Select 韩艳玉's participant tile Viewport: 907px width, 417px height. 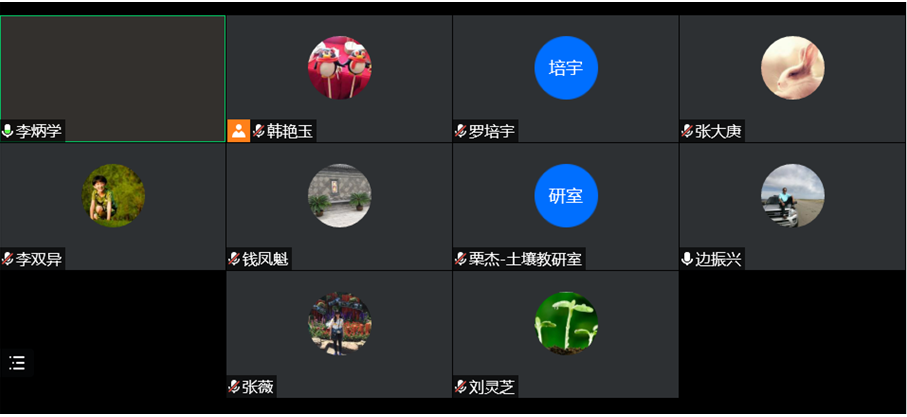339,78
